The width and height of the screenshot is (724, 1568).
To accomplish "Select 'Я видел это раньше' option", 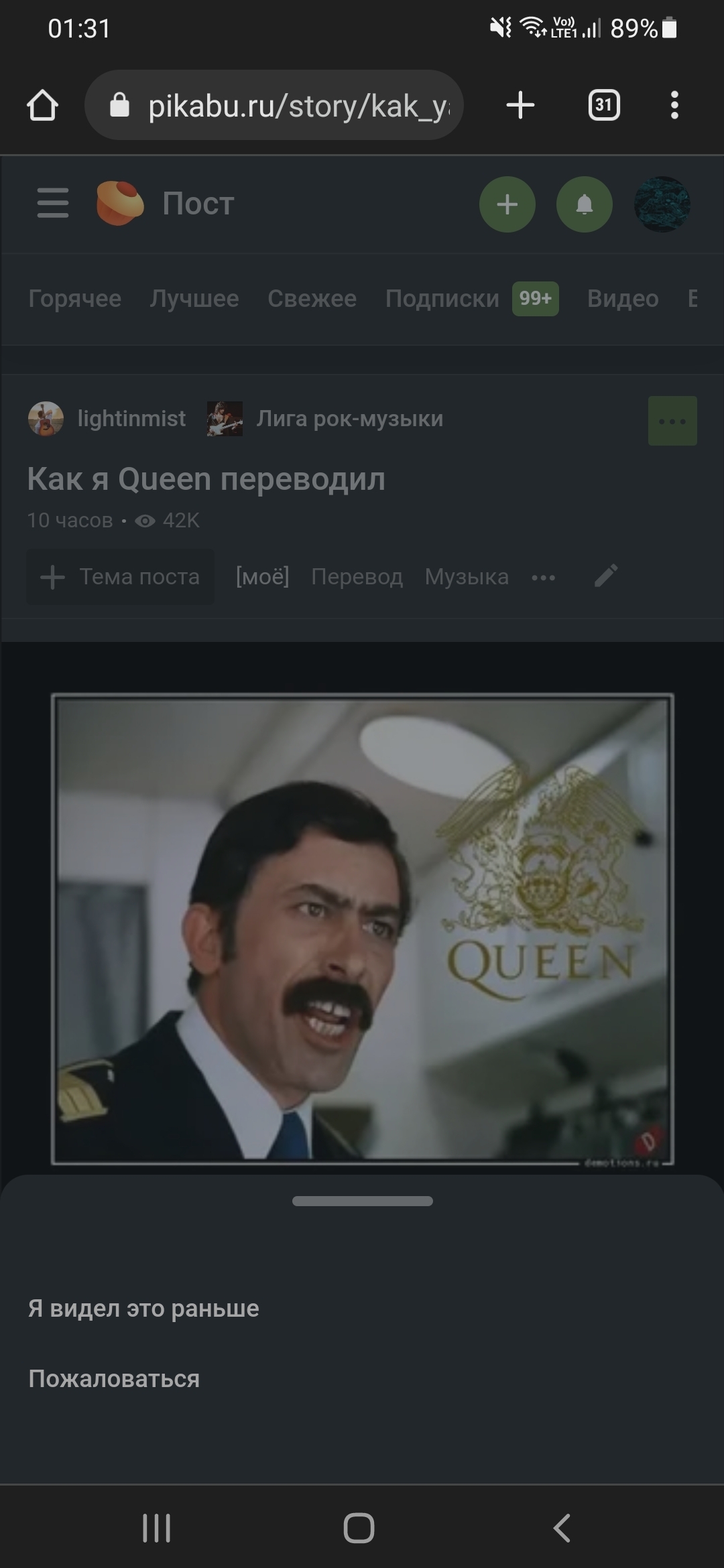I will click(143, 1308).
